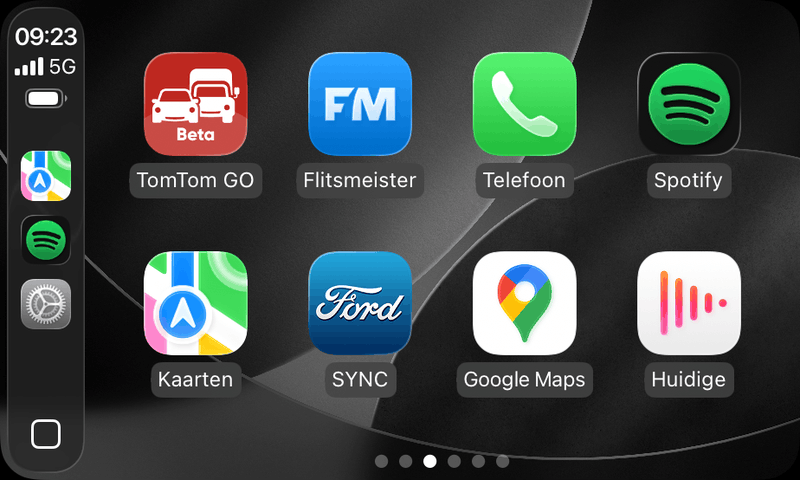The width and height of the screenshot is (800, 480).
Task: Open the Telefoon app
Action: pyautogui.click(x=524, y=104)
